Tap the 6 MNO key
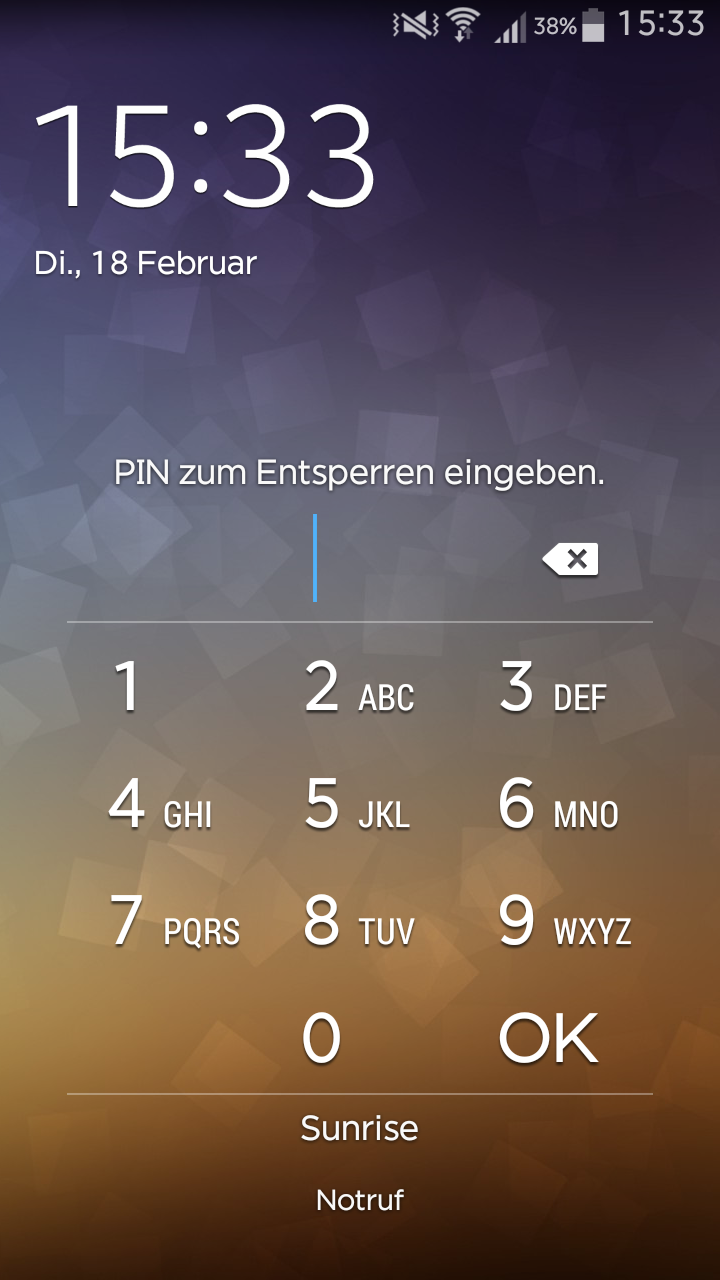720x1280 pixels. tap(557, 806)
